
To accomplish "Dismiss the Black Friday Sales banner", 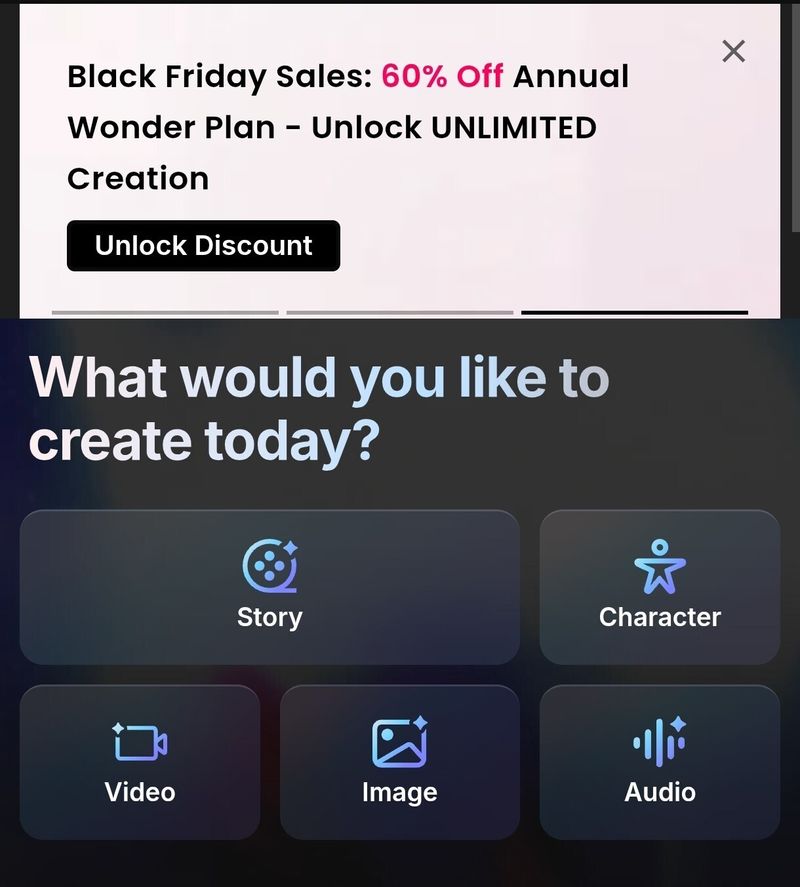I will [x=733, y=51].
